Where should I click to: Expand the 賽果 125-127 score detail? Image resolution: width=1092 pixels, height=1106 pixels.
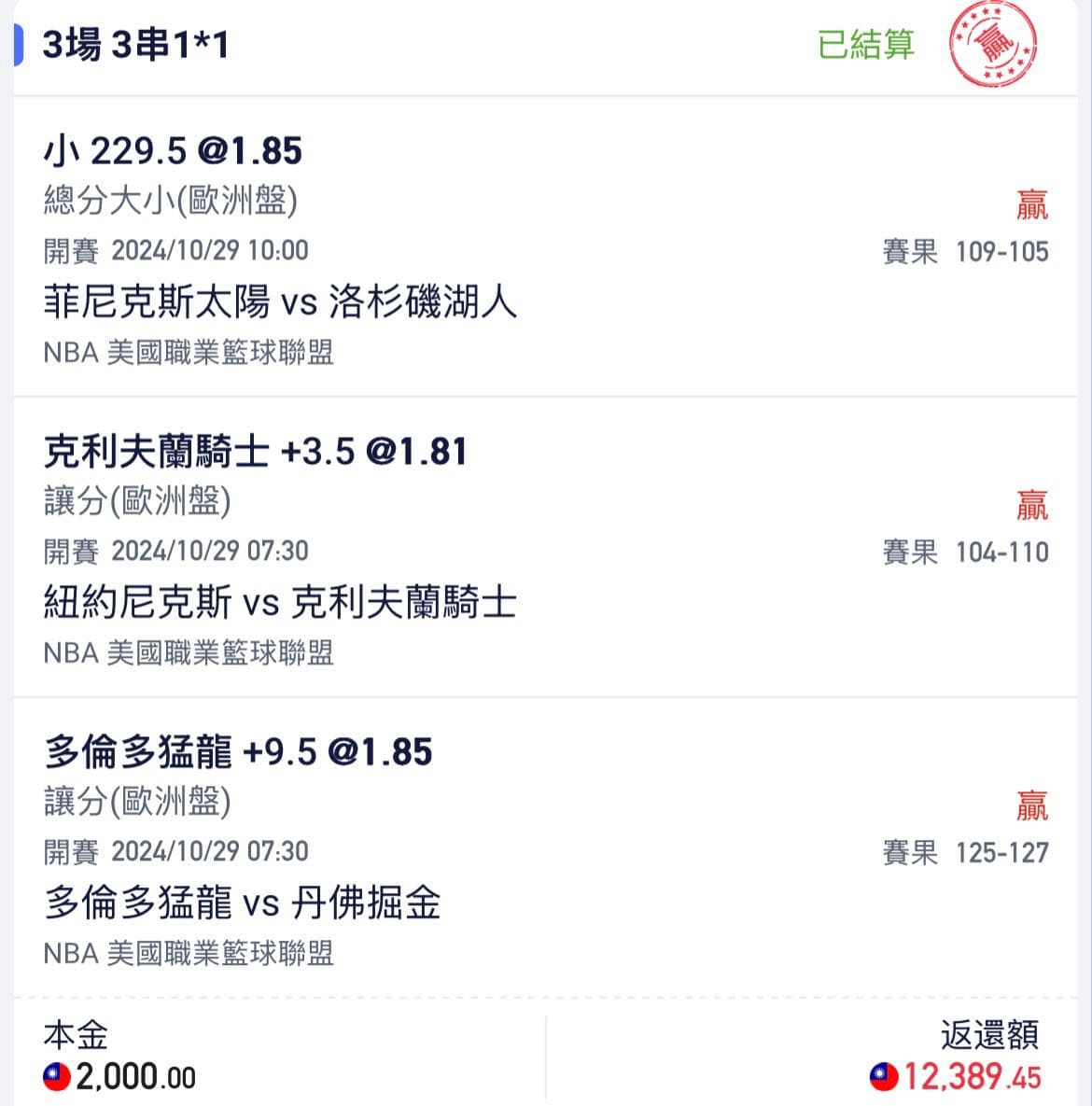click(966, 851)
